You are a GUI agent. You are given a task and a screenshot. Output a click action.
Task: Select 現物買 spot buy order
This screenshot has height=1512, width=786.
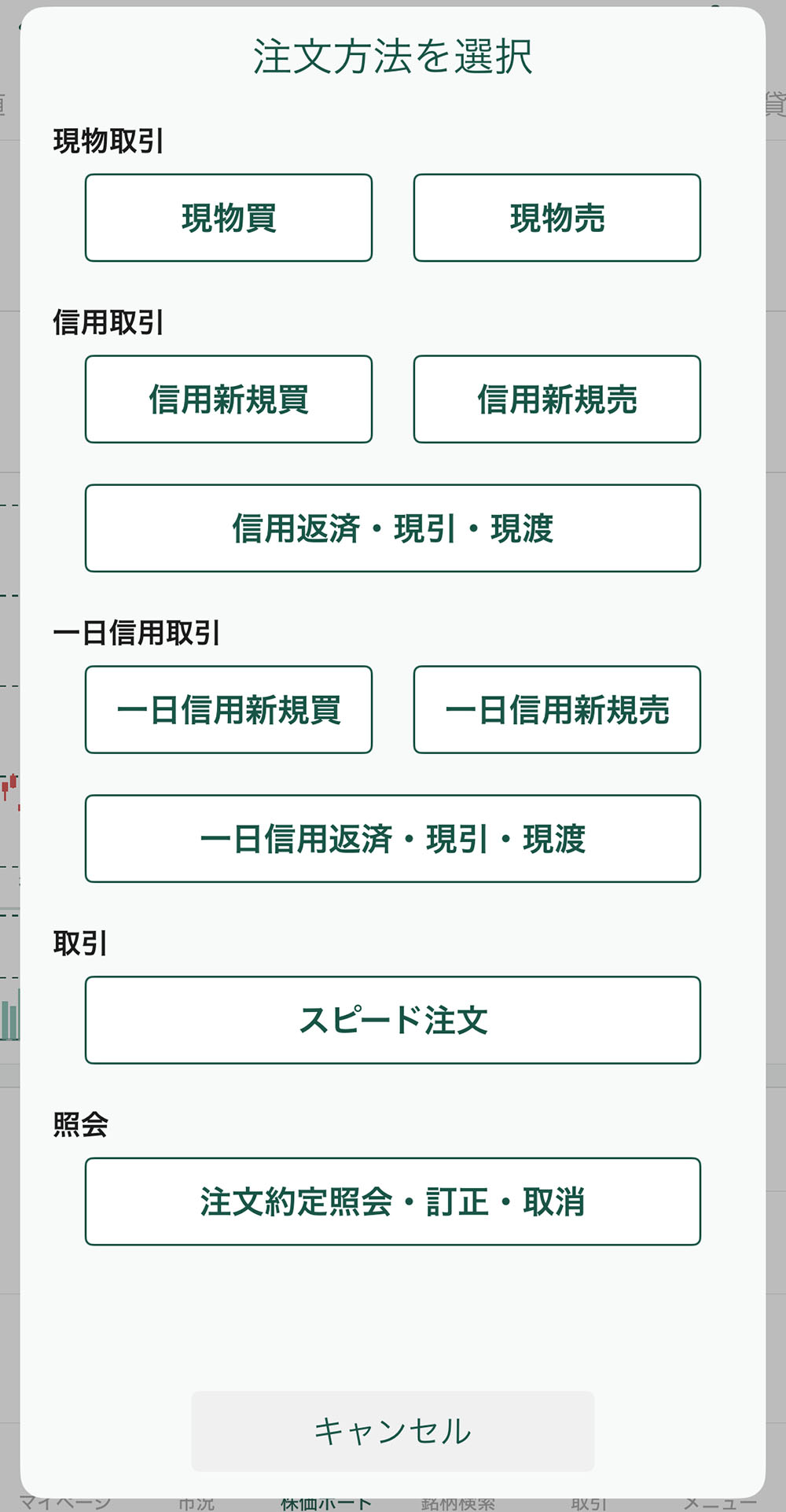click(x=228, y=218)
